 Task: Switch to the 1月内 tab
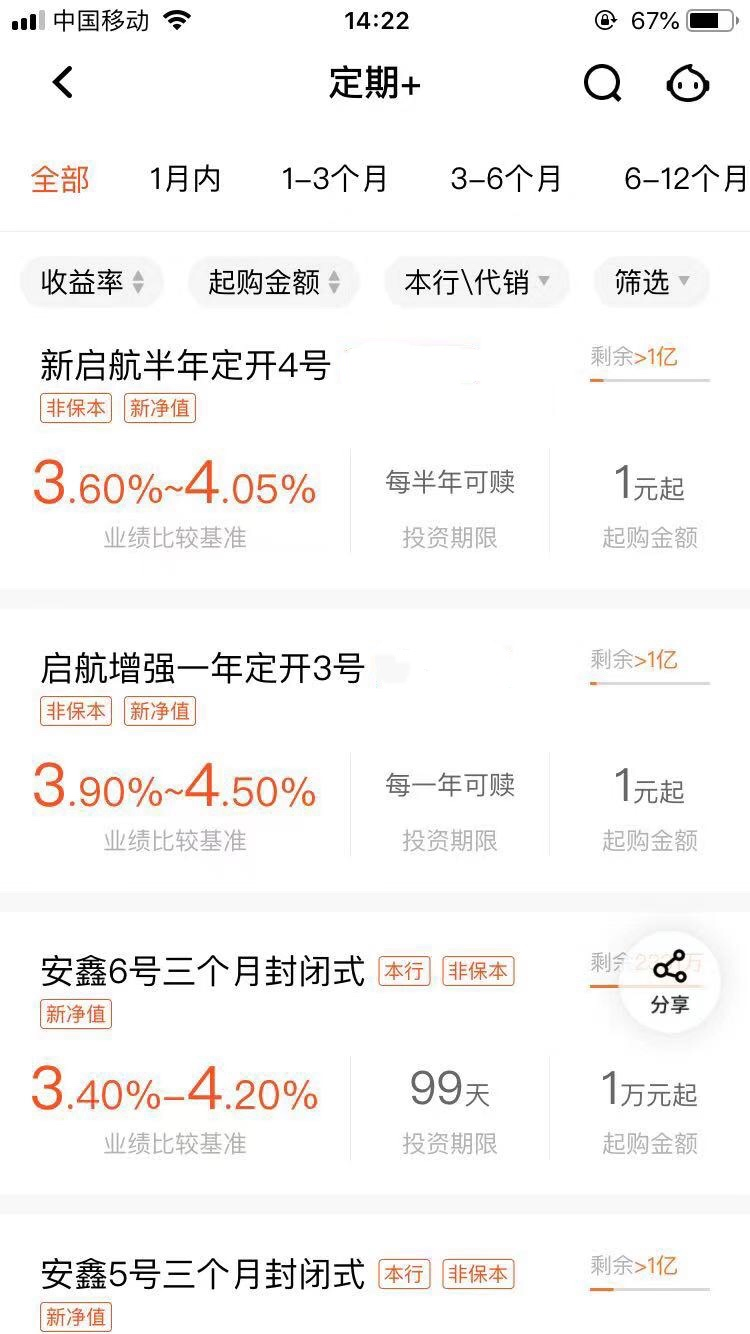point(185,180)
